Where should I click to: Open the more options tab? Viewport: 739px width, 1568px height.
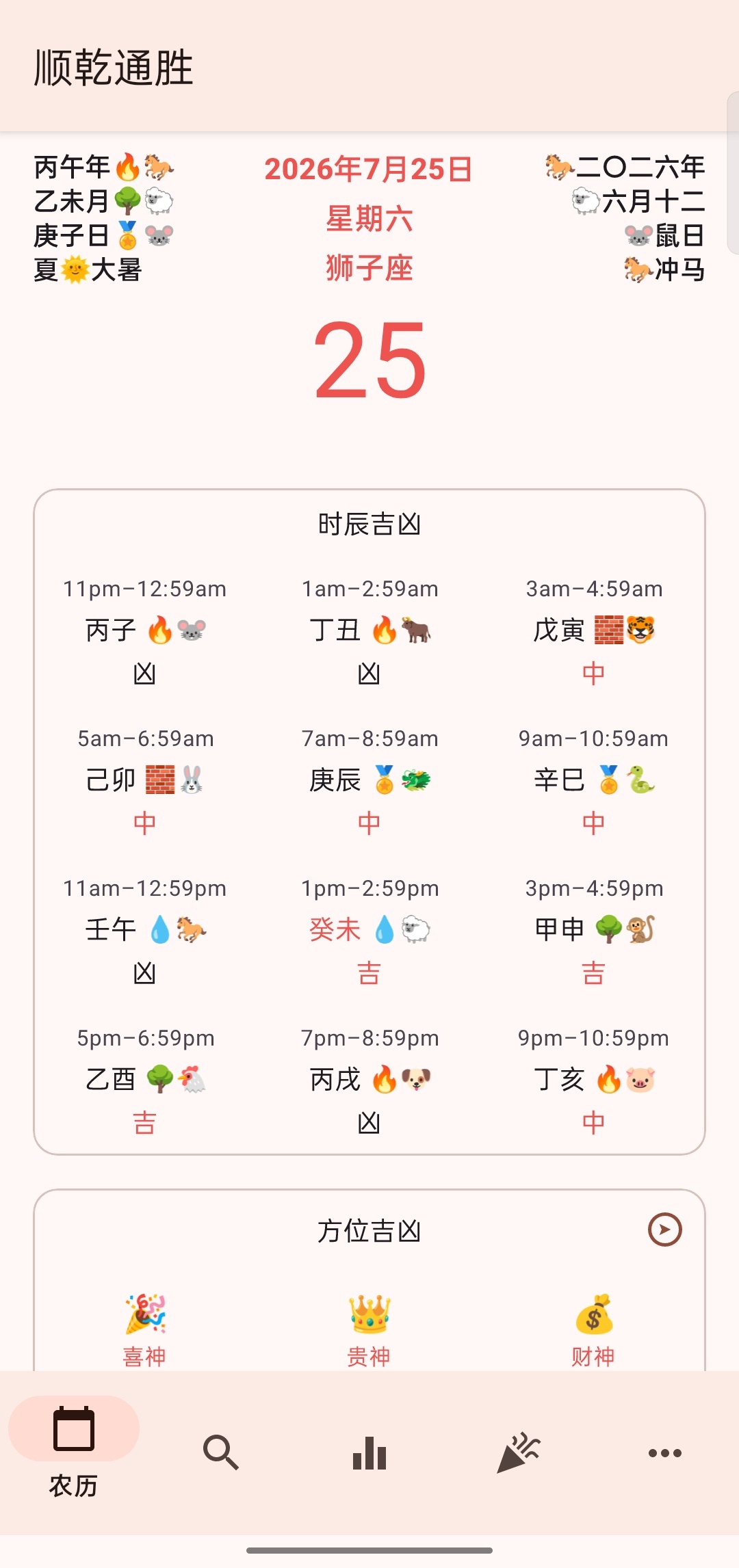(x=665, y=1452)
